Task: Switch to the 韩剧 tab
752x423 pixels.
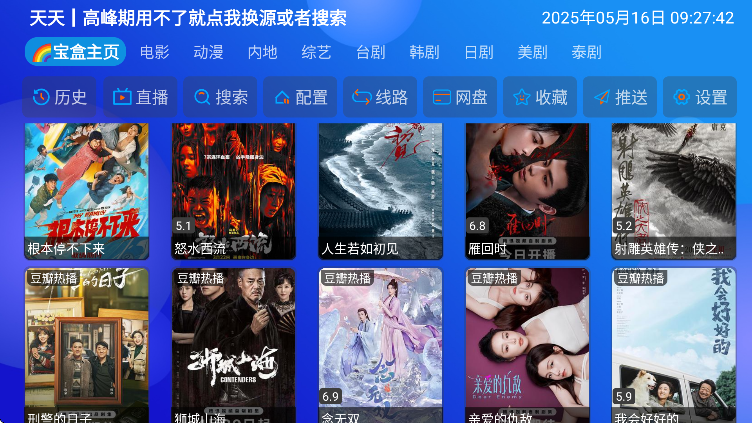Action: (x=424, y=53)
